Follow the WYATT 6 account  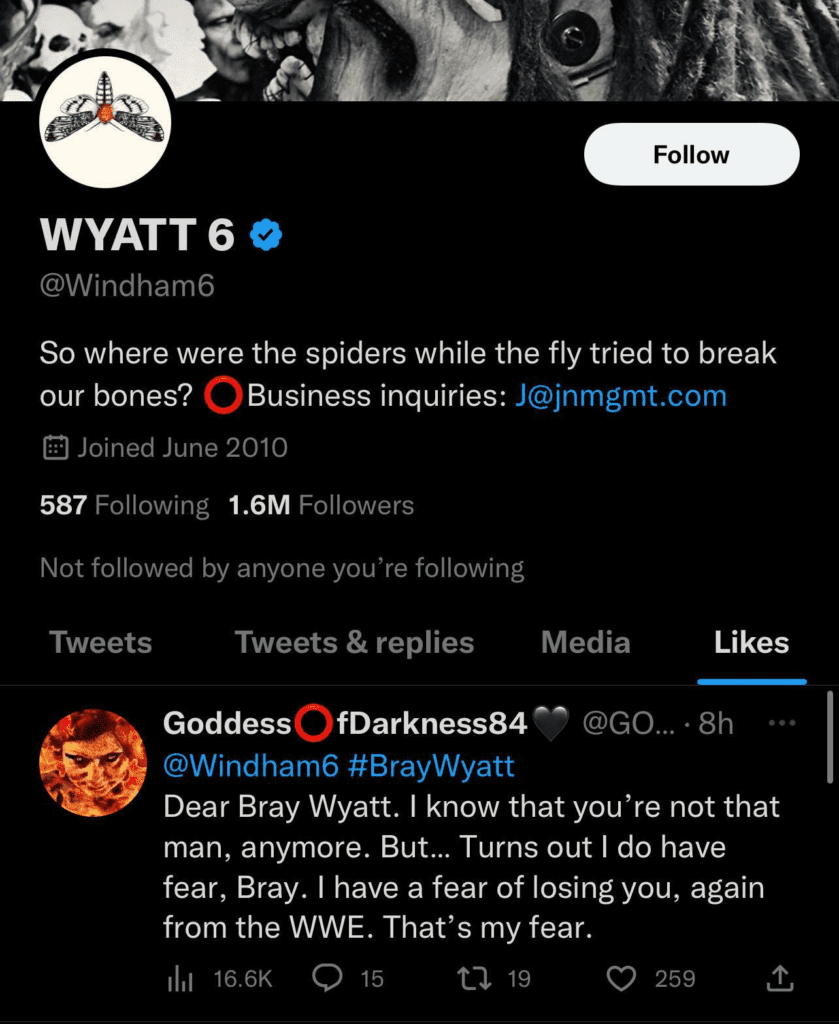[691, 155]
